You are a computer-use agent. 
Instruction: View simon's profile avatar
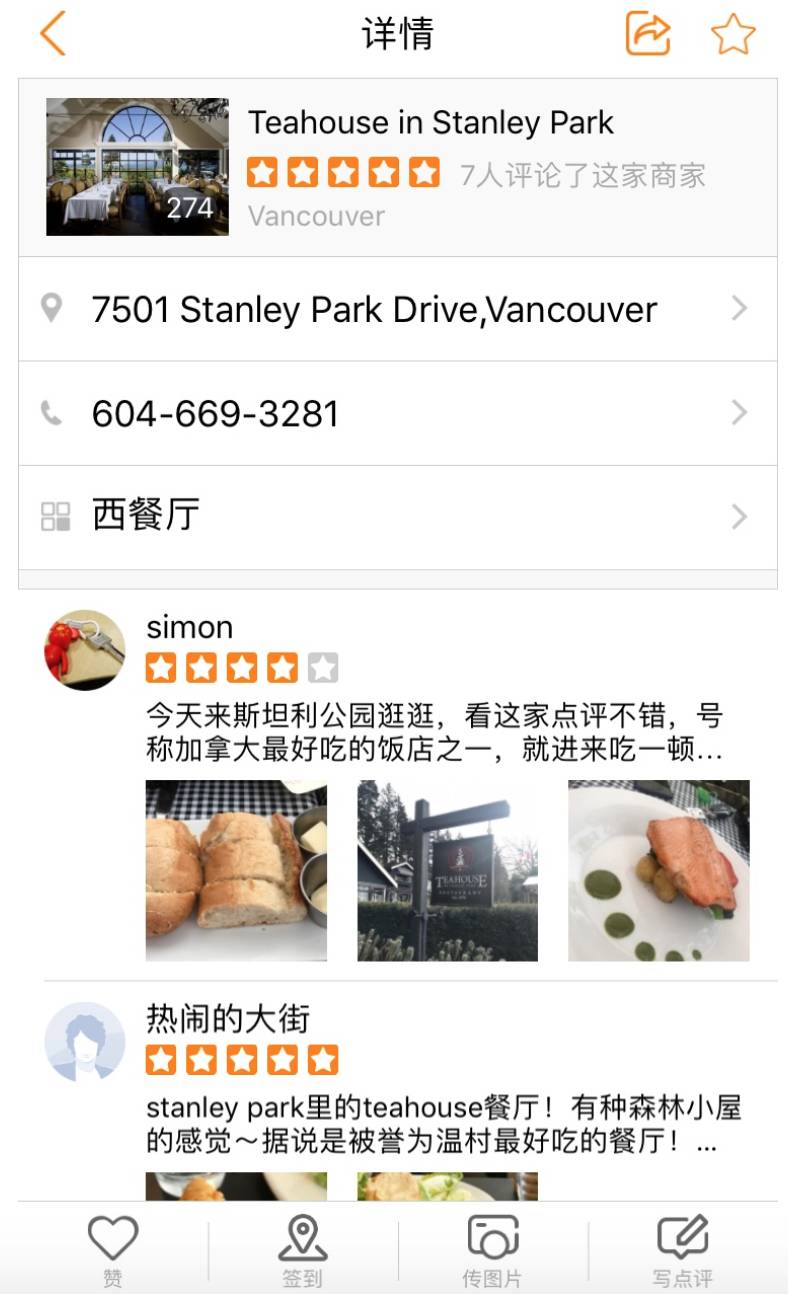pos(85,650)
